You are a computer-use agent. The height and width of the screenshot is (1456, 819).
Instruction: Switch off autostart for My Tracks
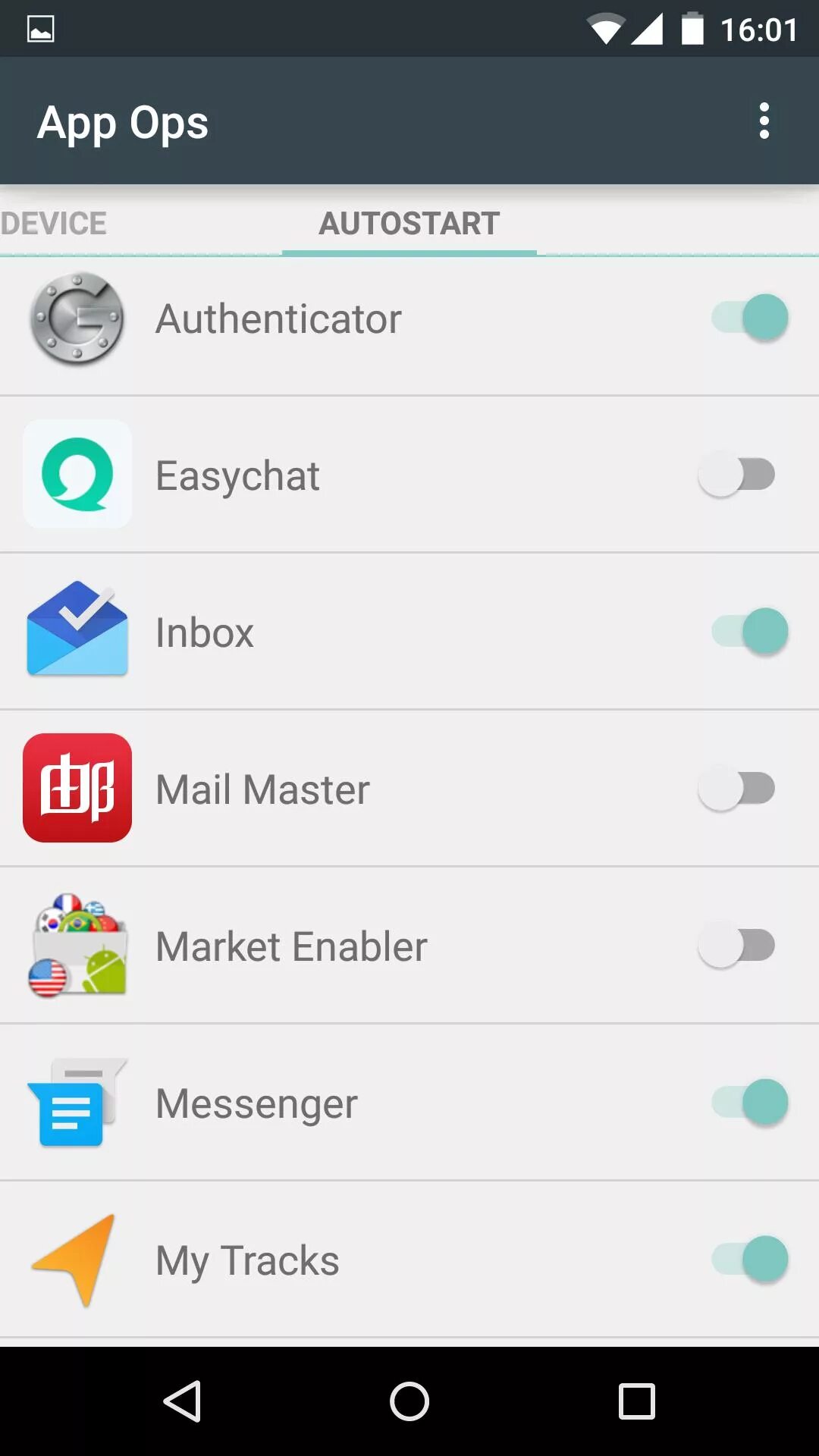point(749,1259)
